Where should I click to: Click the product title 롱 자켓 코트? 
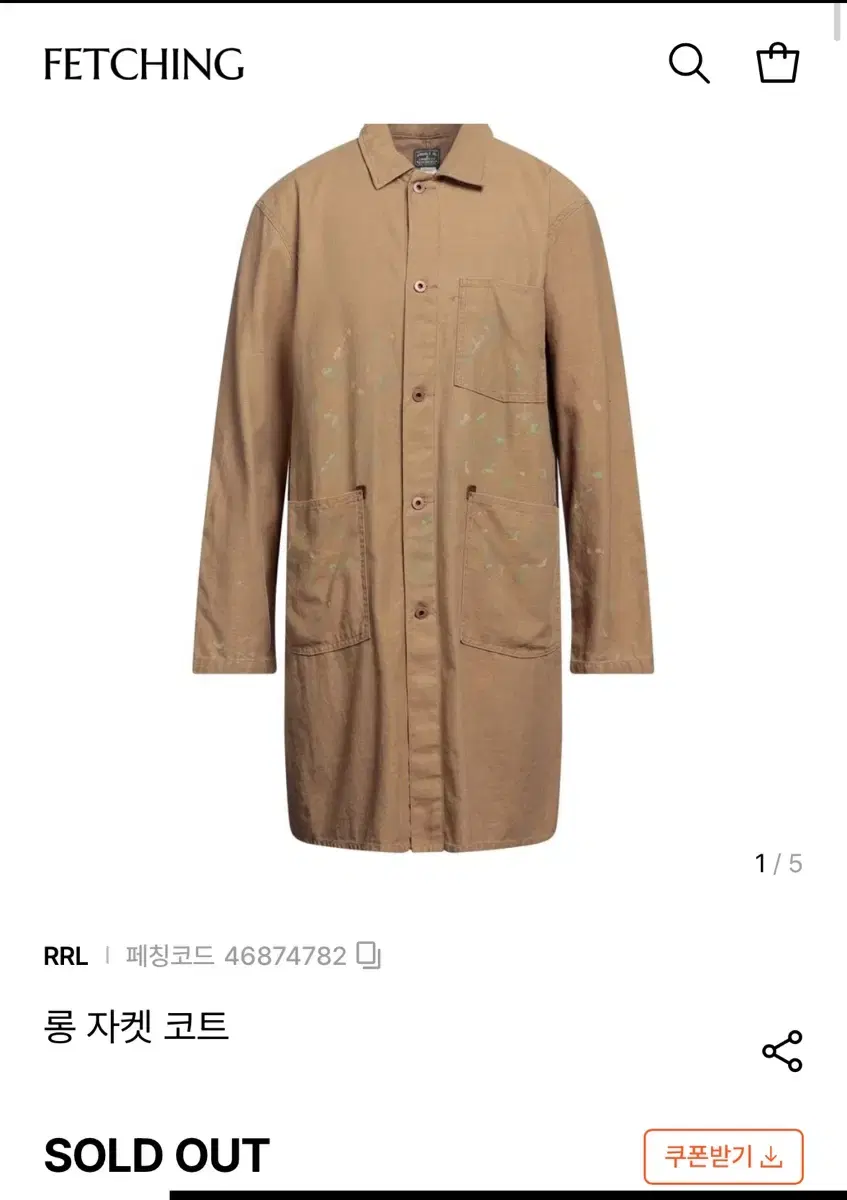point(135,1028)
